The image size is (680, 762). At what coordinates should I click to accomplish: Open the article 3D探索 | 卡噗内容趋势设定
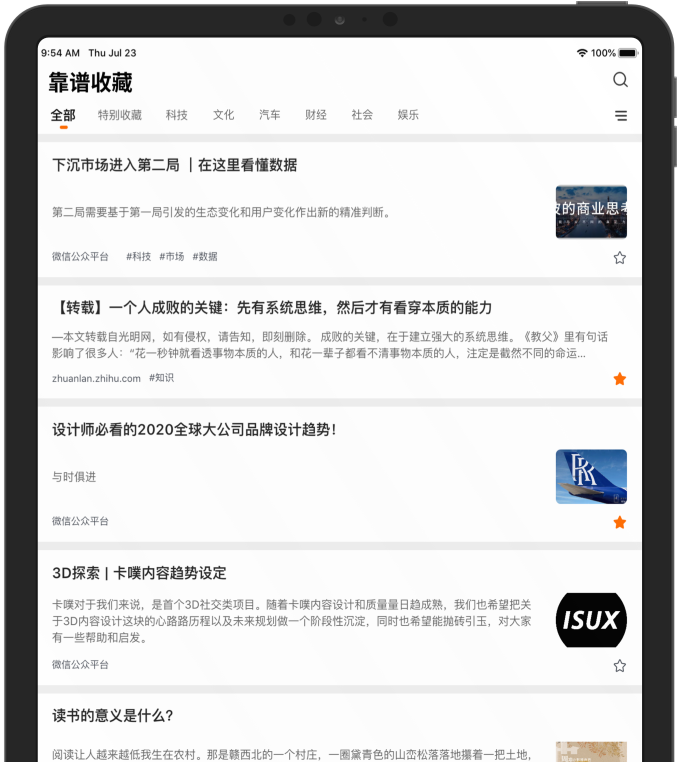click(x=140, y=573)
